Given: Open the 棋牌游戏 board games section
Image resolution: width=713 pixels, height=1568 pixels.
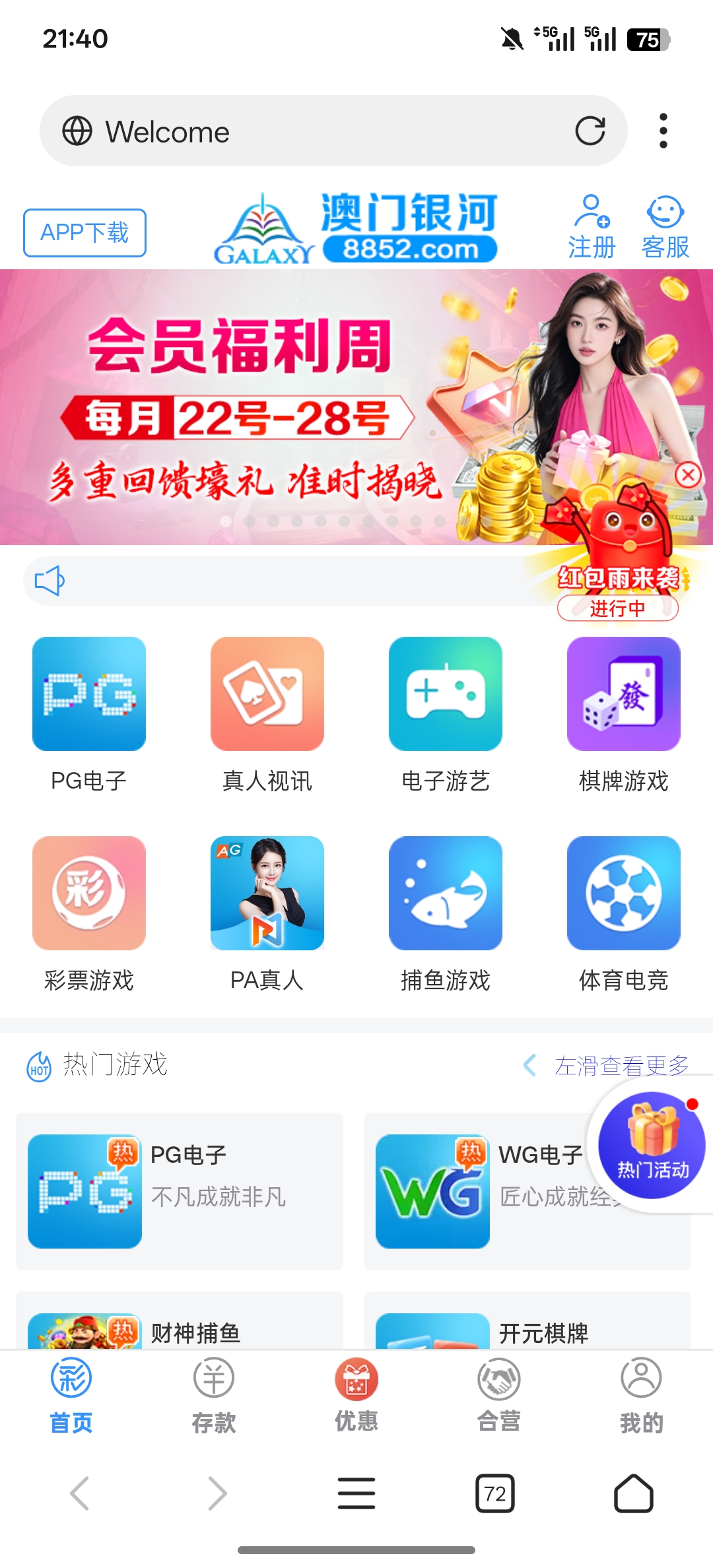Looking at the screenshot, I should (623, 696).
